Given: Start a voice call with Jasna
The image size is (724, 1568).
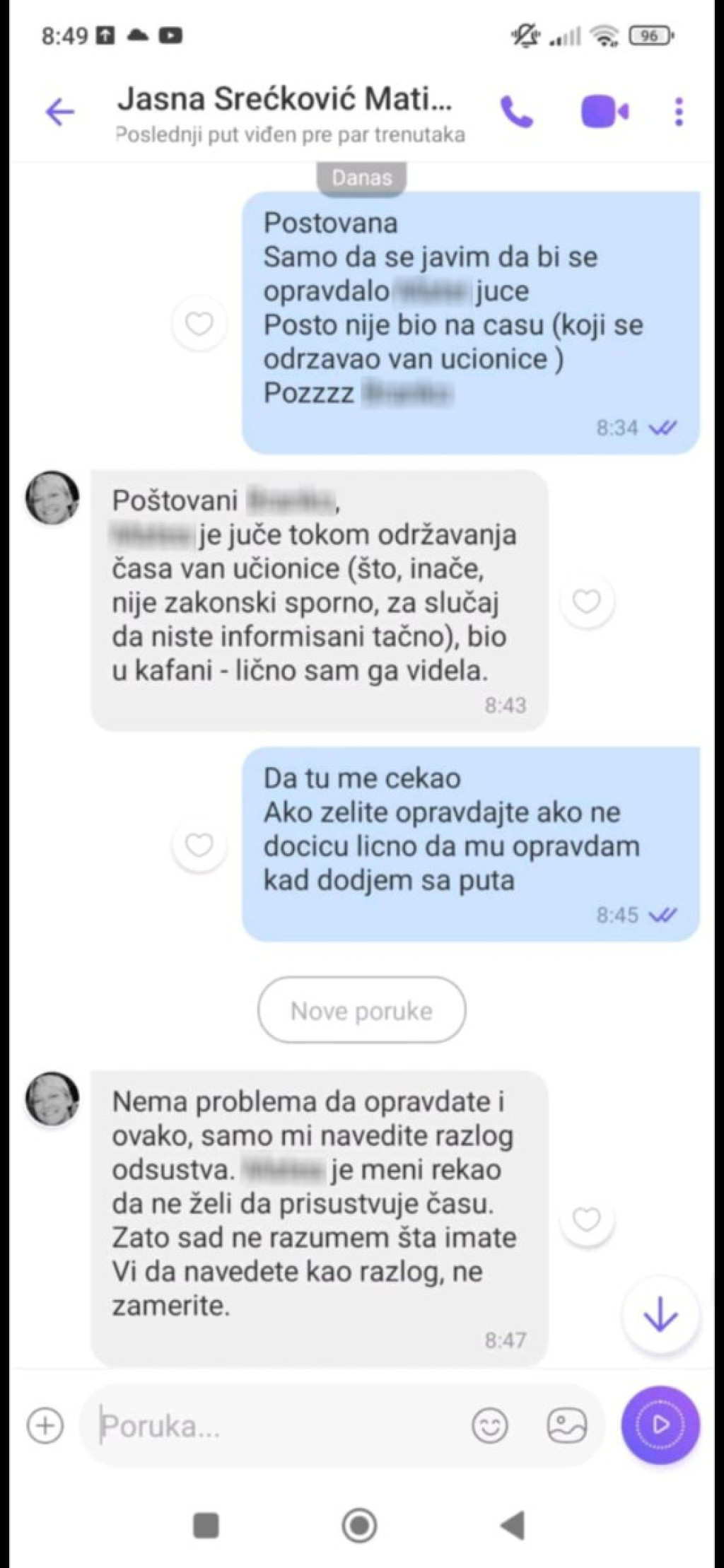Looking at the screenshot, I should (x=517, y=112).
